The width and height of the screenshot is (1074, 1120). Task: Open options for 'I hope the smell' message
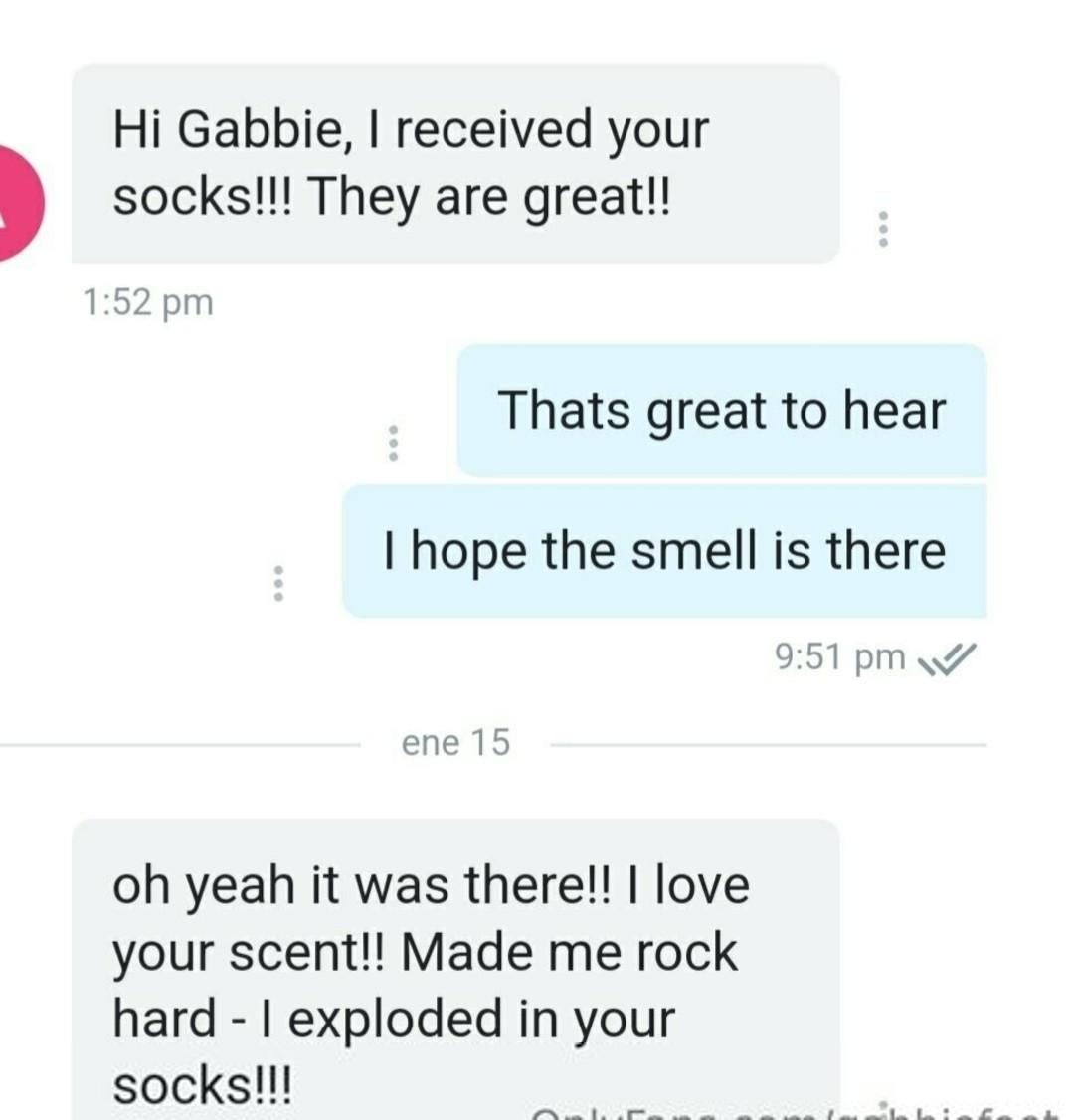[x=279, y=582]
